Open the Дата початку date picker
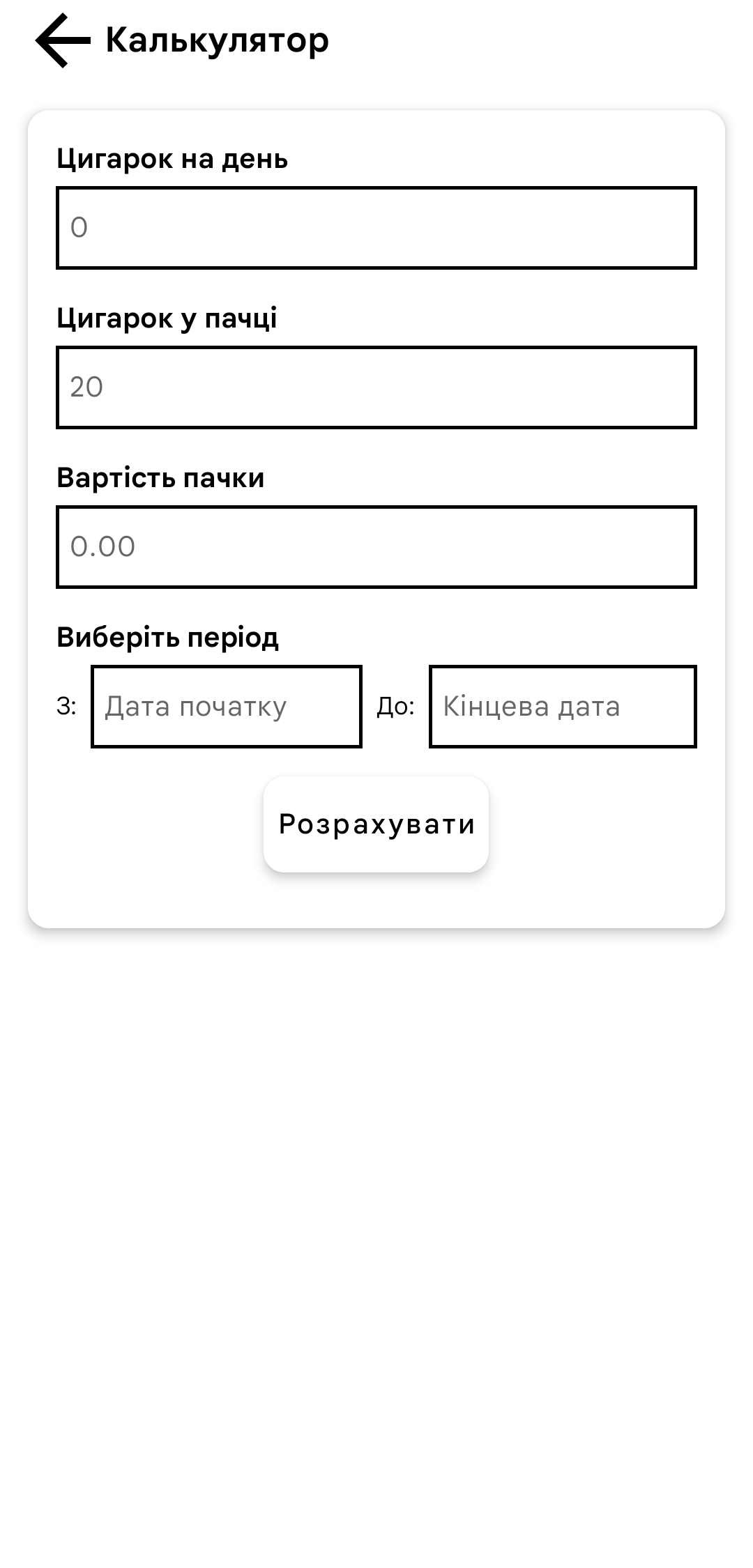Screen dimensions: 753x1568 point(227,707)
